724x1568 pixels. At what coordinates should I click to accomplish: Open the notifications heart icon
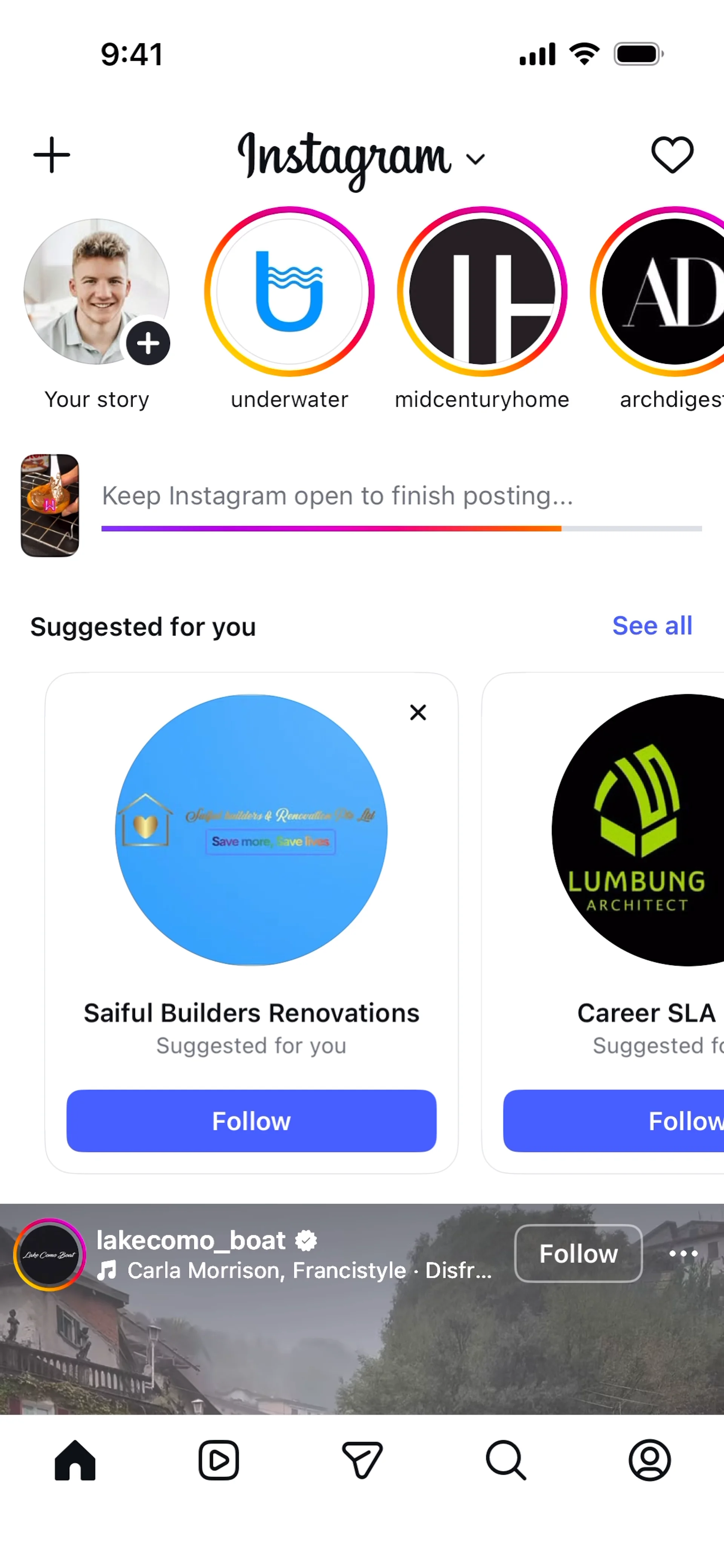[672, 155]
